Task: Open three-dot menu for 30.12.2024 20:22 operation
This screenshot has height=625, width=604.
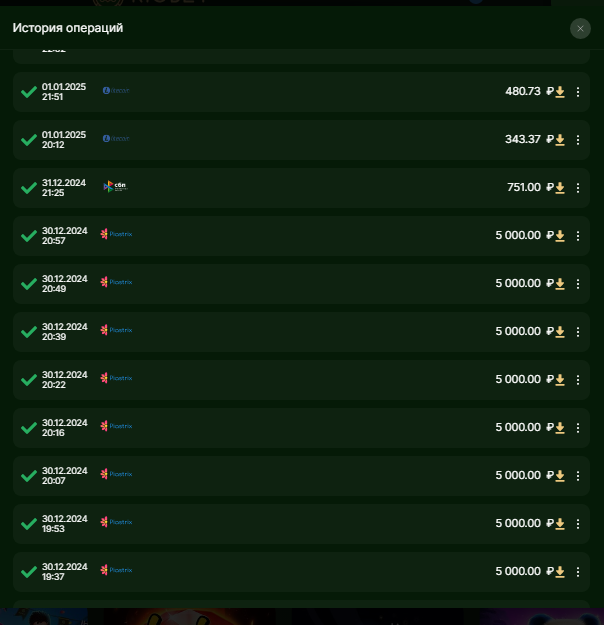Action: click(x=577, y=380)
